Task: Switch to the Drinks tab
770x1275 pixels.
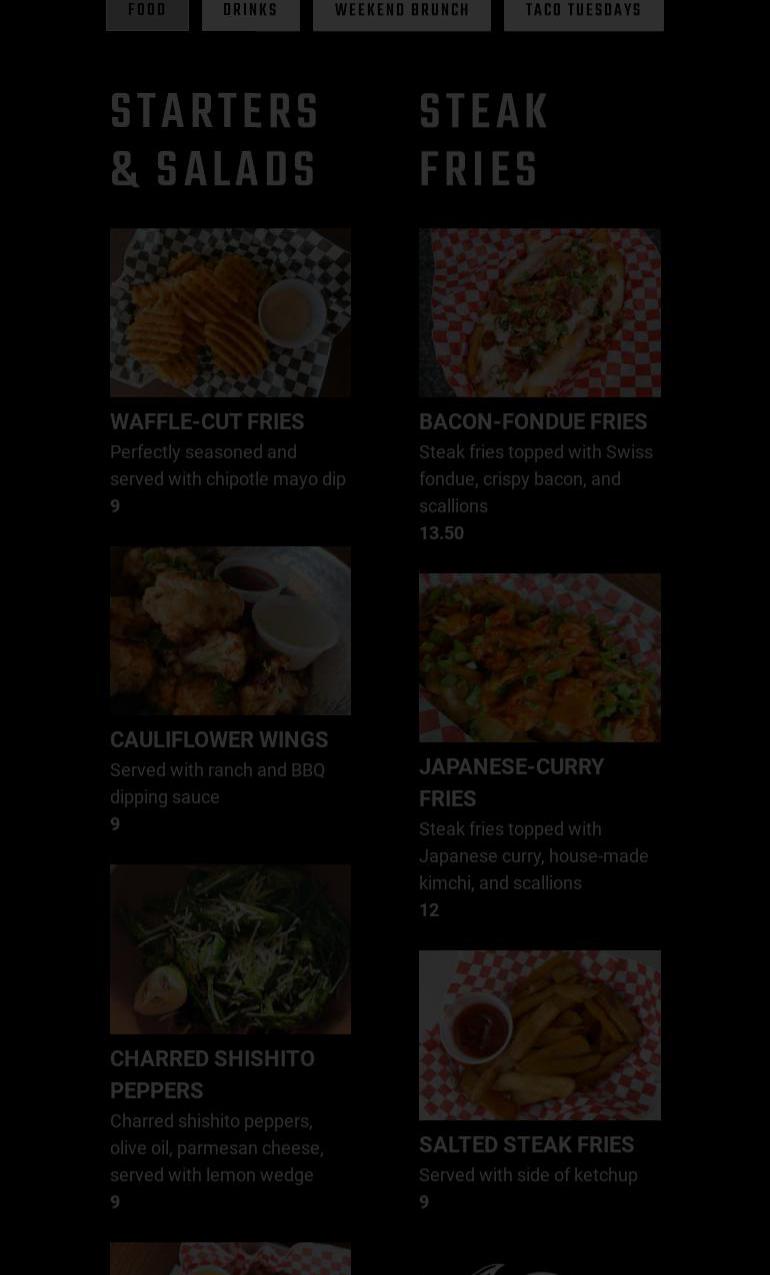Action: pyautogui.click(x=251, y=13)
